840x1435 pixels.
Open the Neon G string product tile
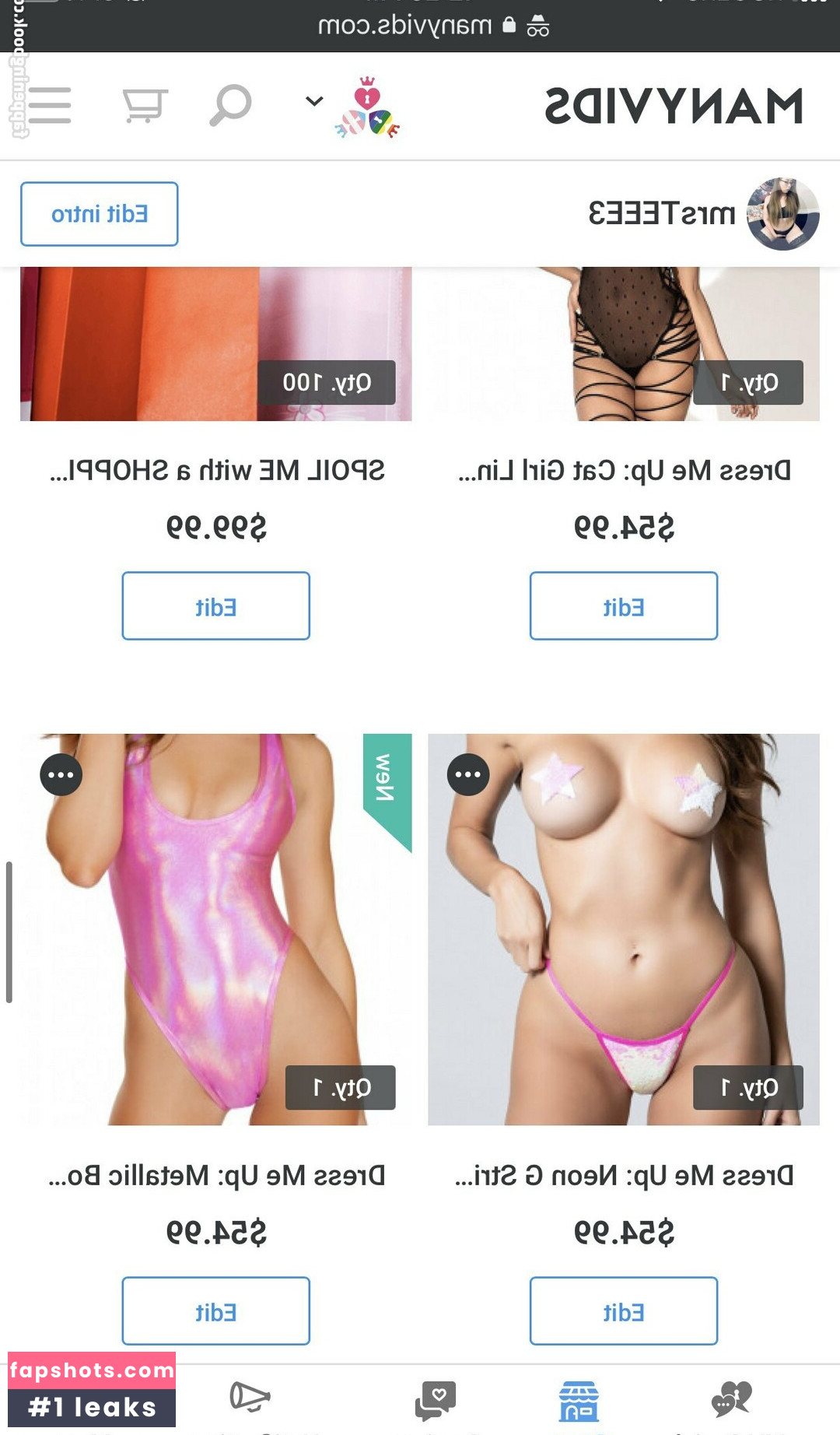(x=624, y=929)
